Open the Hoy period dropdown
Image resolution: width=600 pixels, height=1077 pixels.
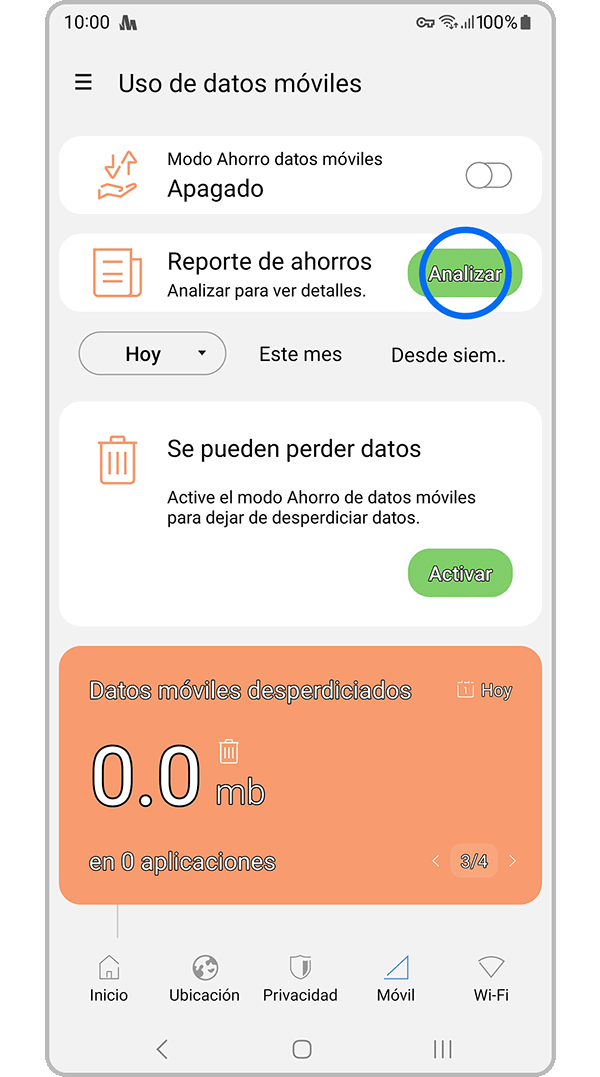tap(153, 354)
